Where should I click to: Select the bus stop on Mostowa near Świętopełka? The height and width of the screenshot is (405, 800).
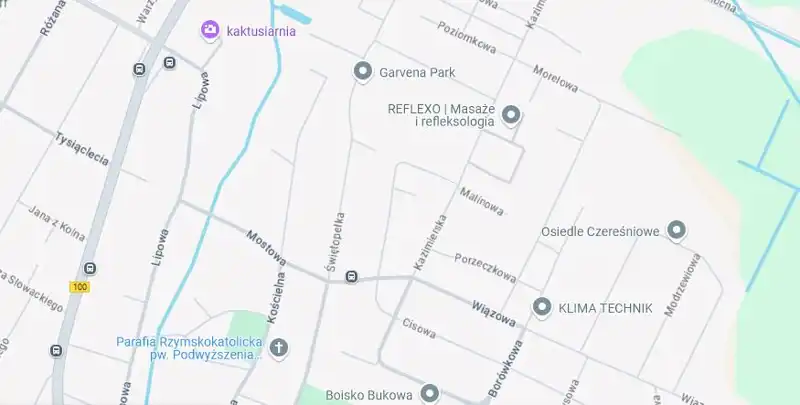(x=351, y=277)
